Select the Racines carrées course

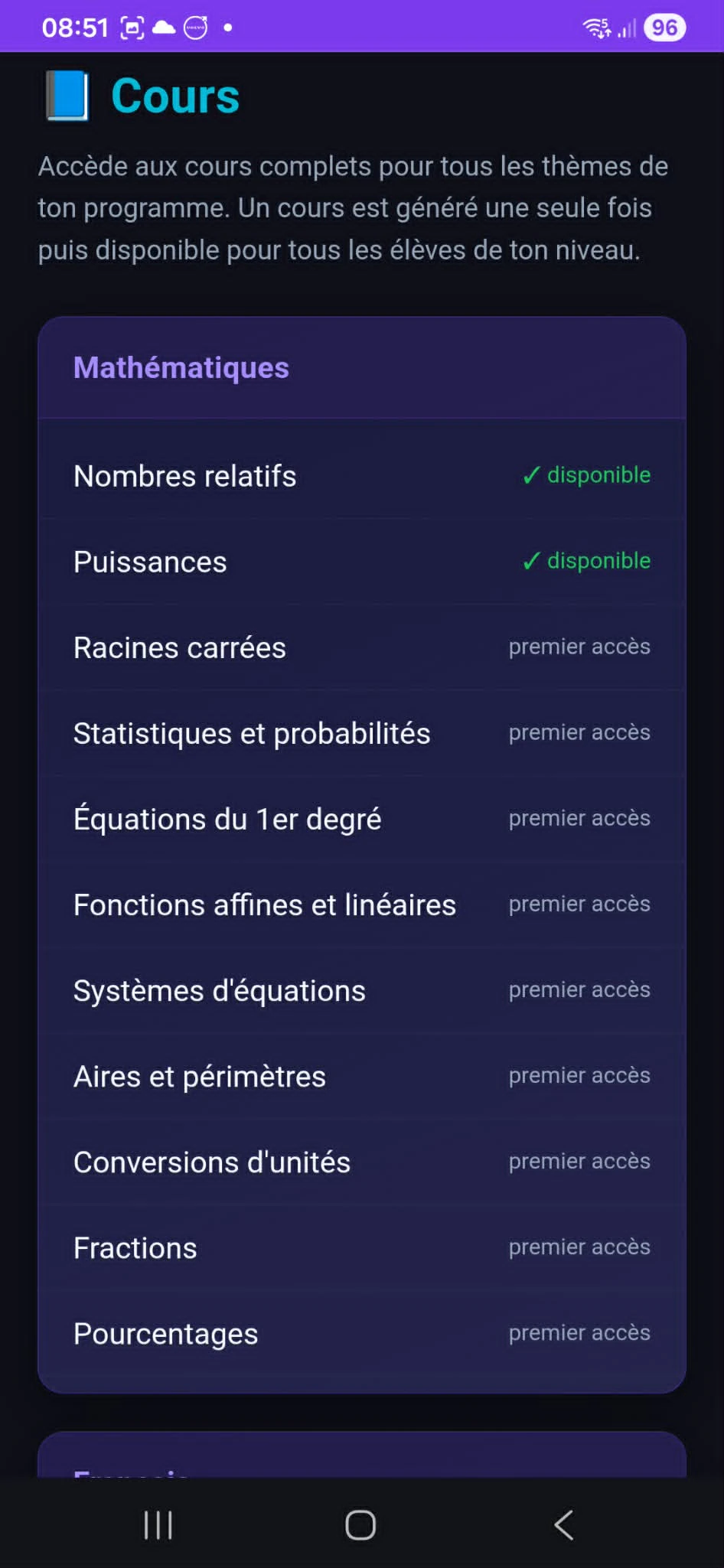362,647
